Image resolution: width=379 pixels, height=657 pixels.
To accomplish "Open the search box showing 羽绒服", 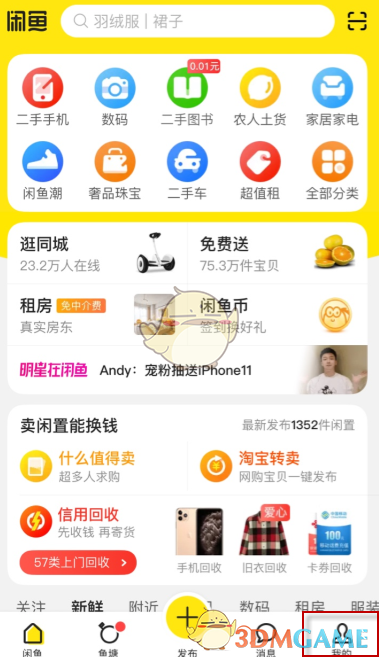I will pos(197,21).
